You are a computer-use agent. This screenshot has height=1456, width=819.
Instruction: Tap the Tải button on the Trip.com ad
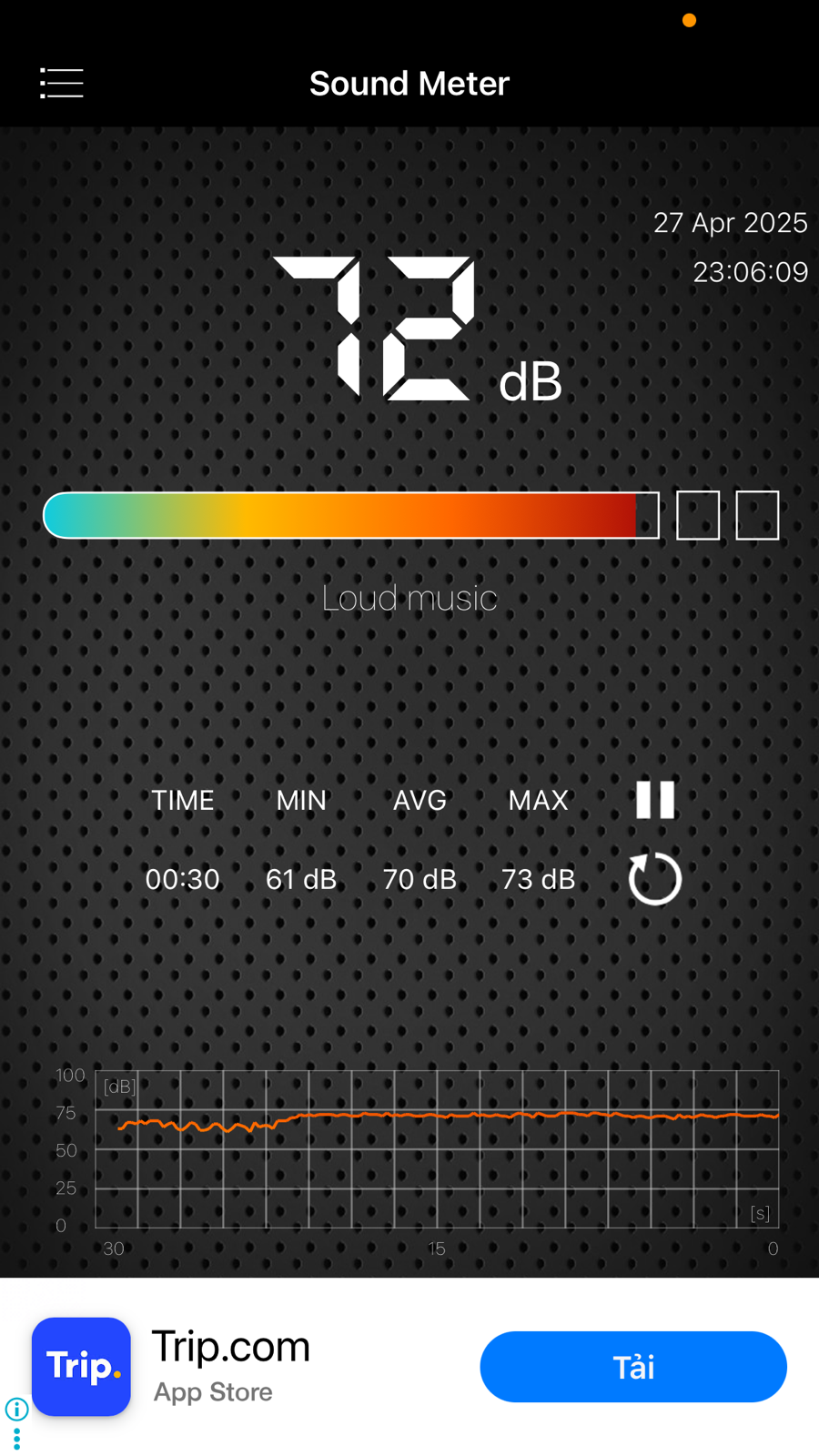pos(633,1367)
